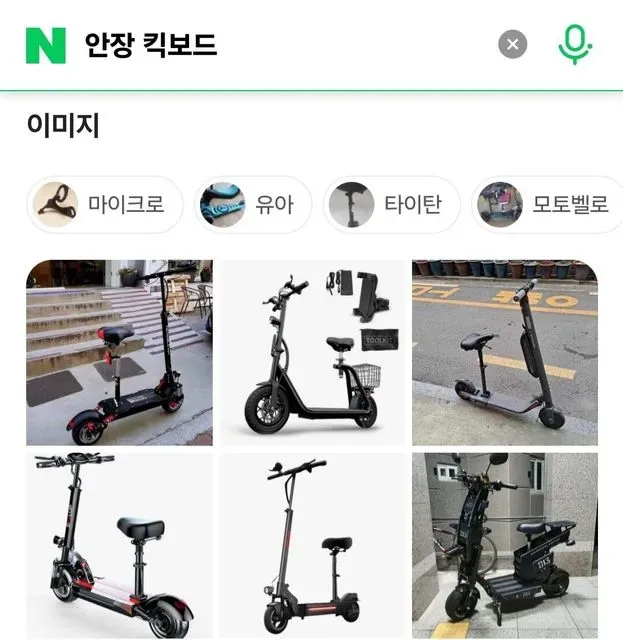Select the 유아 filter chip
The width and height of the screenshot is (623, 640).
(253, 205)
